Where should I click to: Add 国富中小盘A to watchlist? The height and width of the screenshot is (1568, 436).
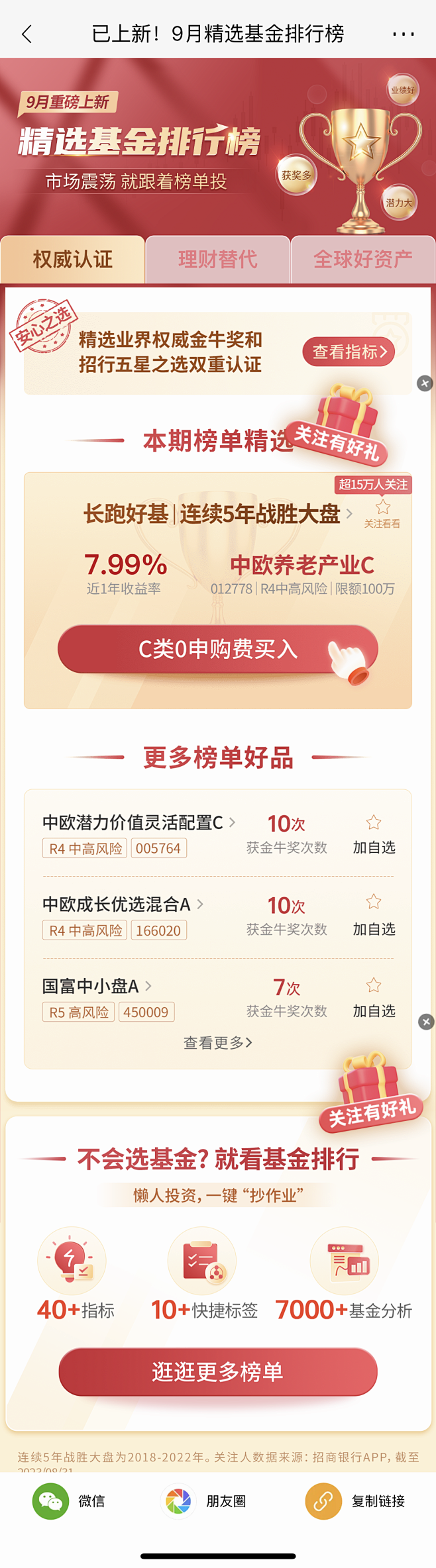click(374, 998)
